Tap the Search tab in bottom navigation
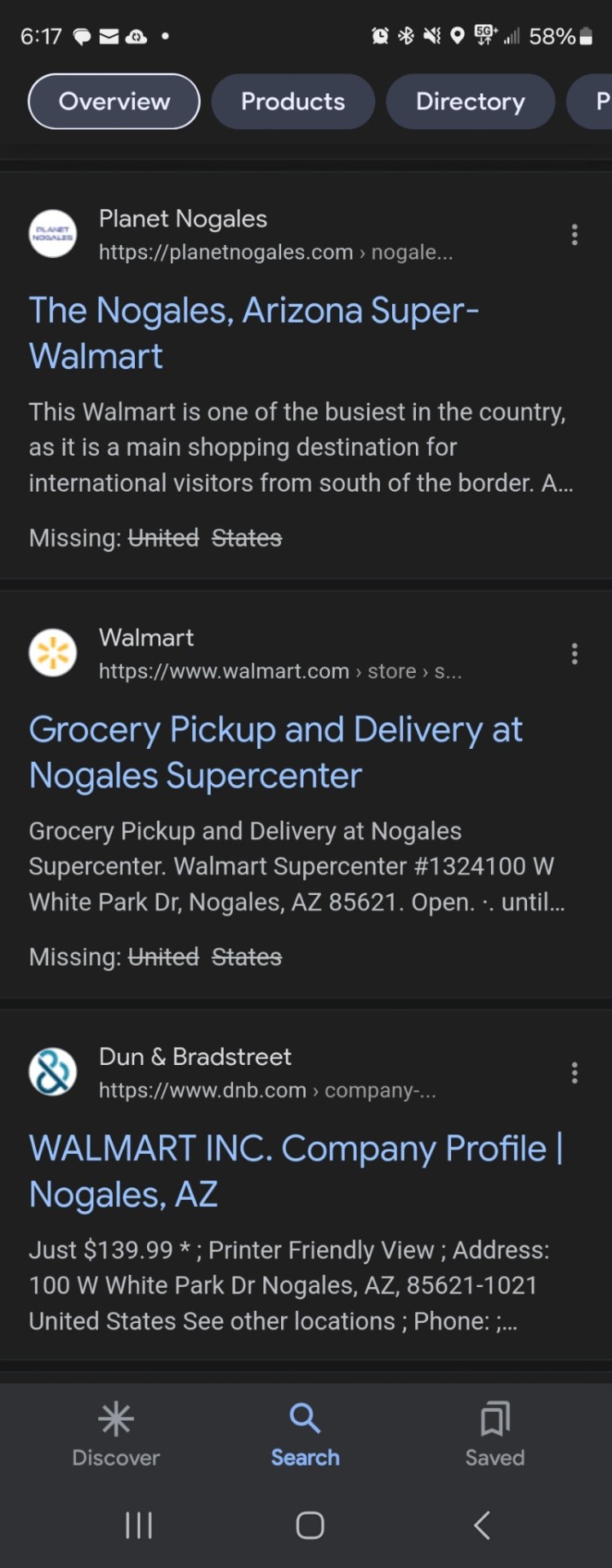The image size is (612, 1568). [x=306, y=1434]
